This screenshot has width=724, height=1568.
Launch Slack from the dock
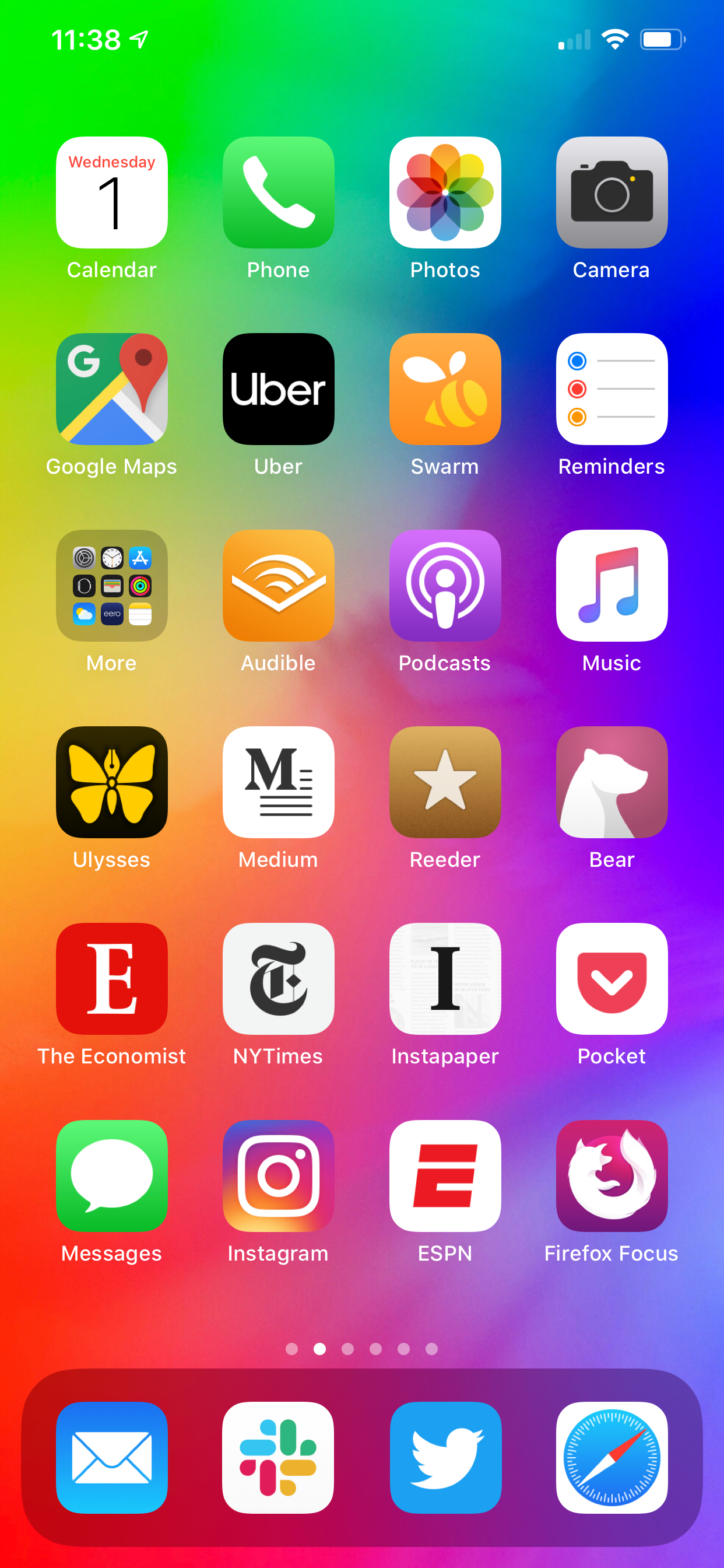[x=278, y=1457]
